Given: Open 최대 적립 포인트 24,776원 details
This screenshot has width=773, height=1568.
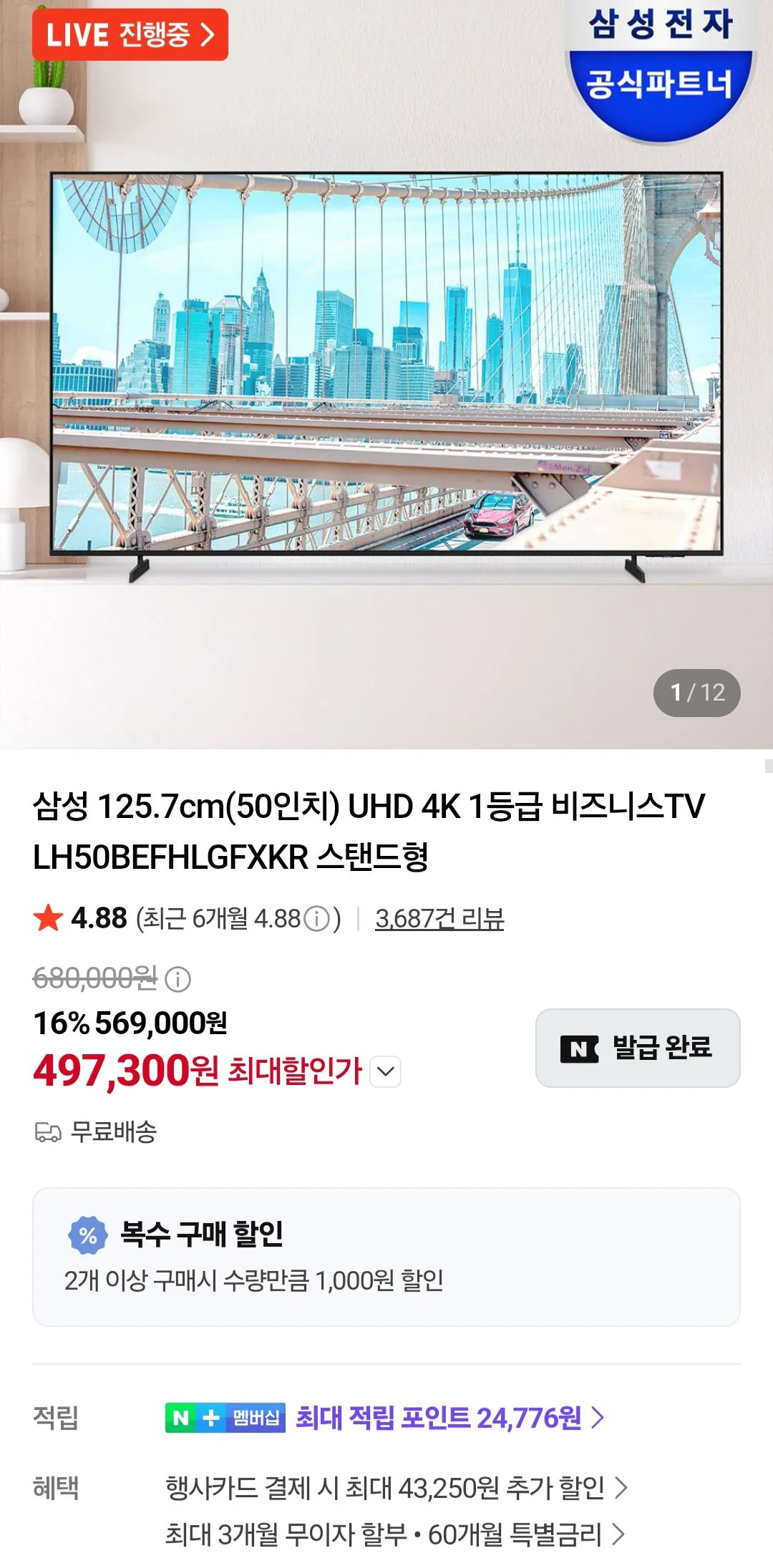Looking at the screenshot, I should [x=450, y=1417].
